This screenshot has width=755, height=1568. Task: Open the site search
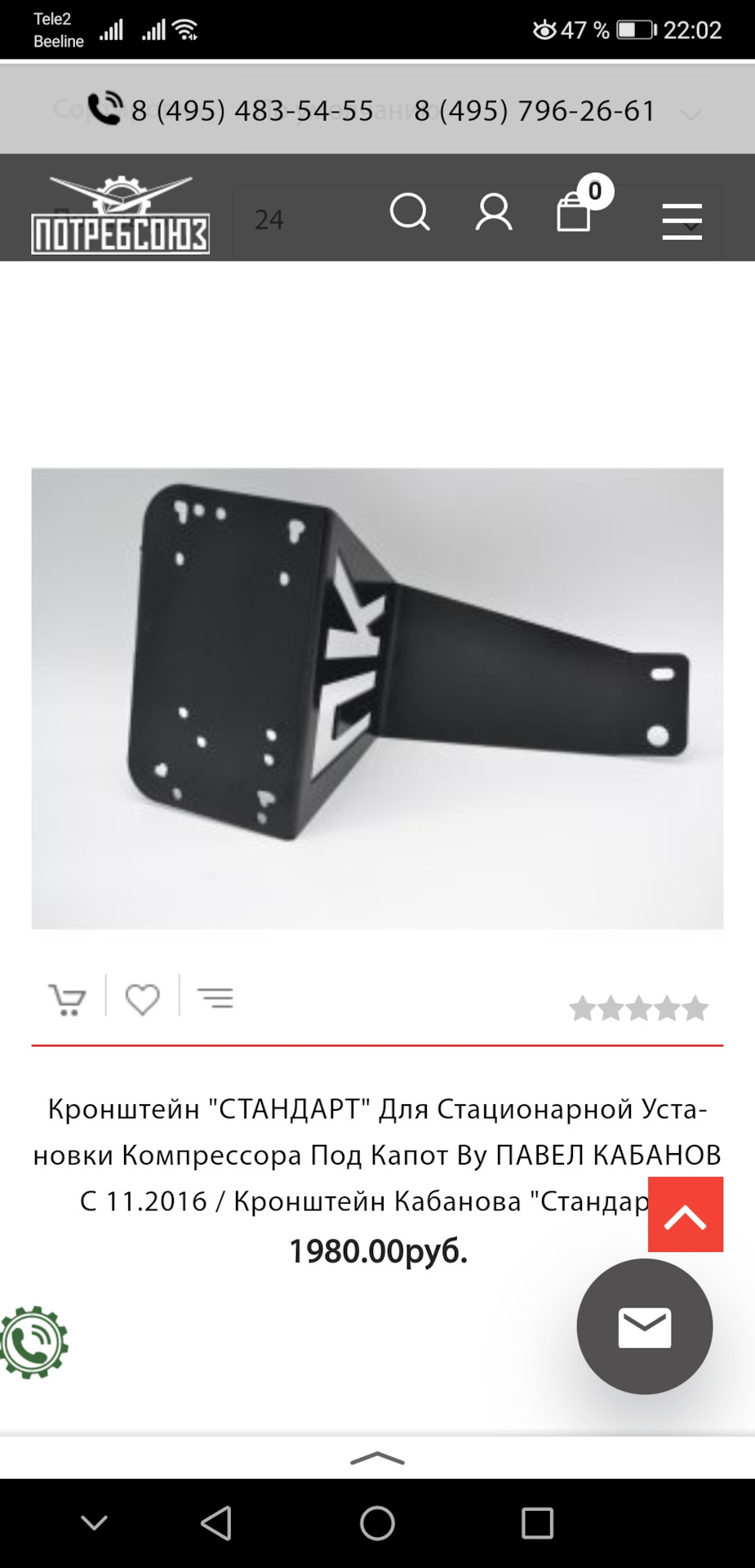[410, 214]
